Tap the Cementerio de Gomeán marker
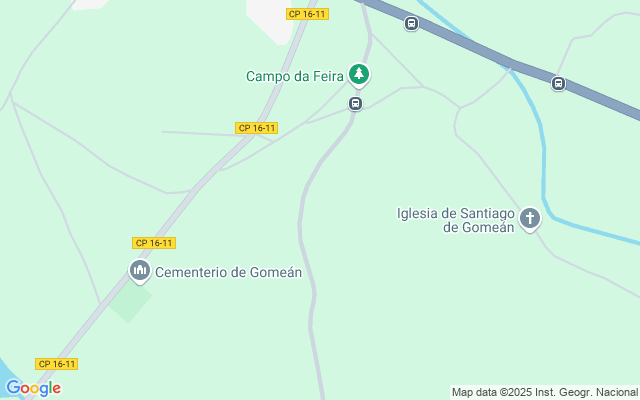This screenshot has width=640, height=400. click(139, 270)
